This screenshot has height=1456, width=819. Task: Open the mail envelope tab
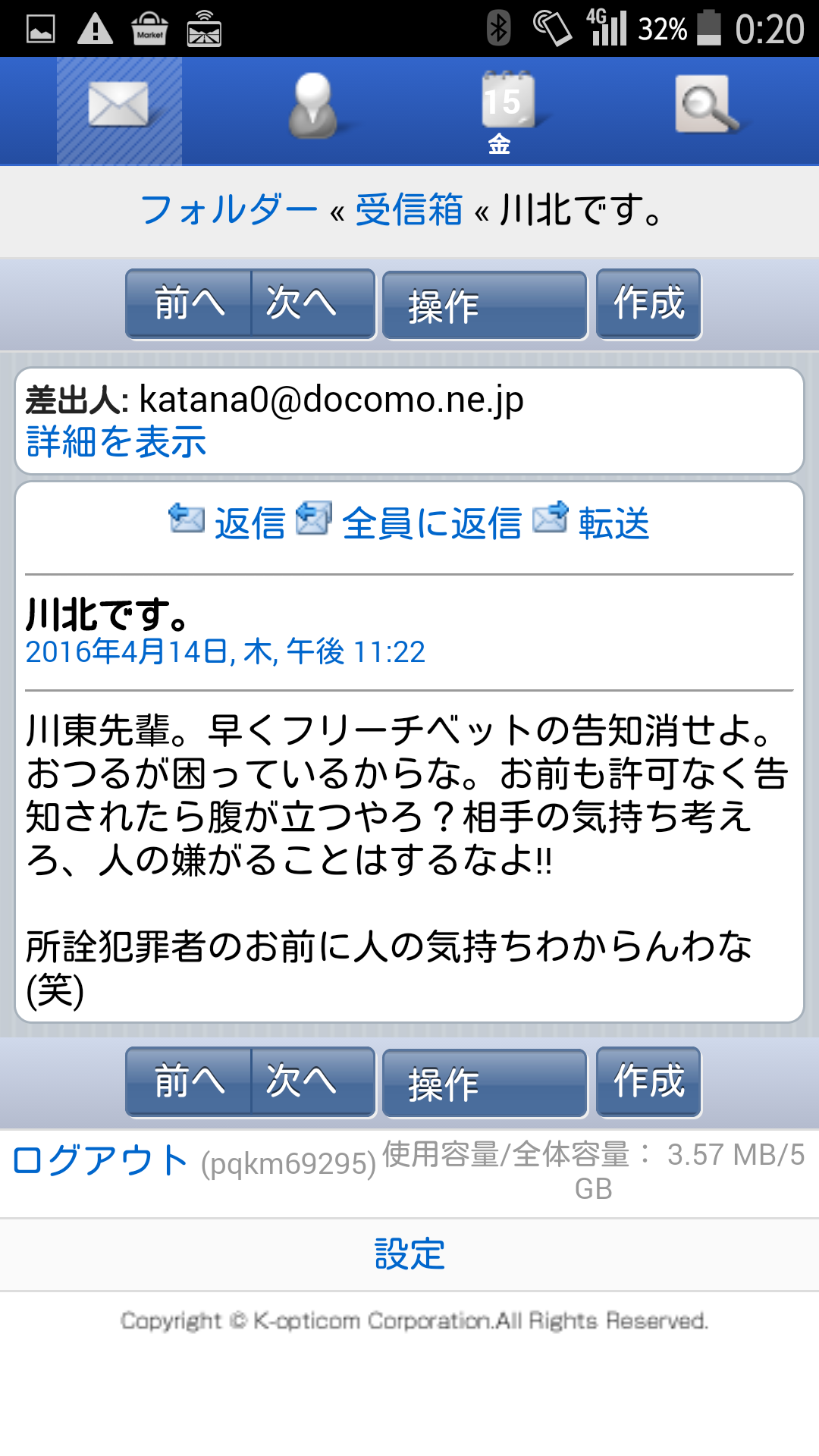119,111
